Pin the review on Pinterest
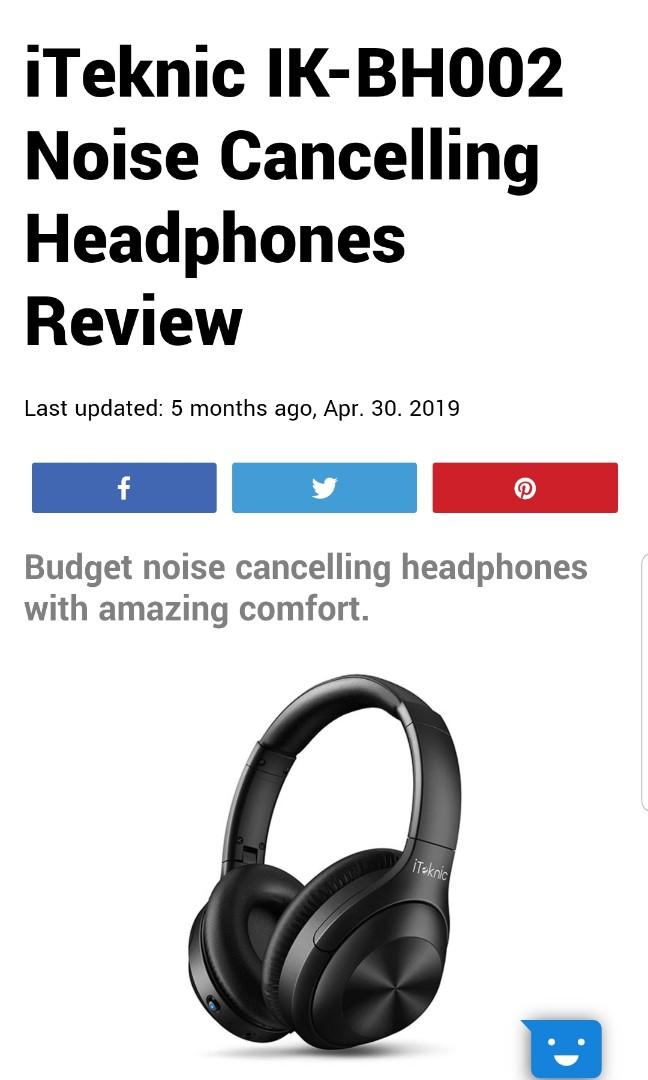Screen dimensions: 648x1080 coord(525,488)
